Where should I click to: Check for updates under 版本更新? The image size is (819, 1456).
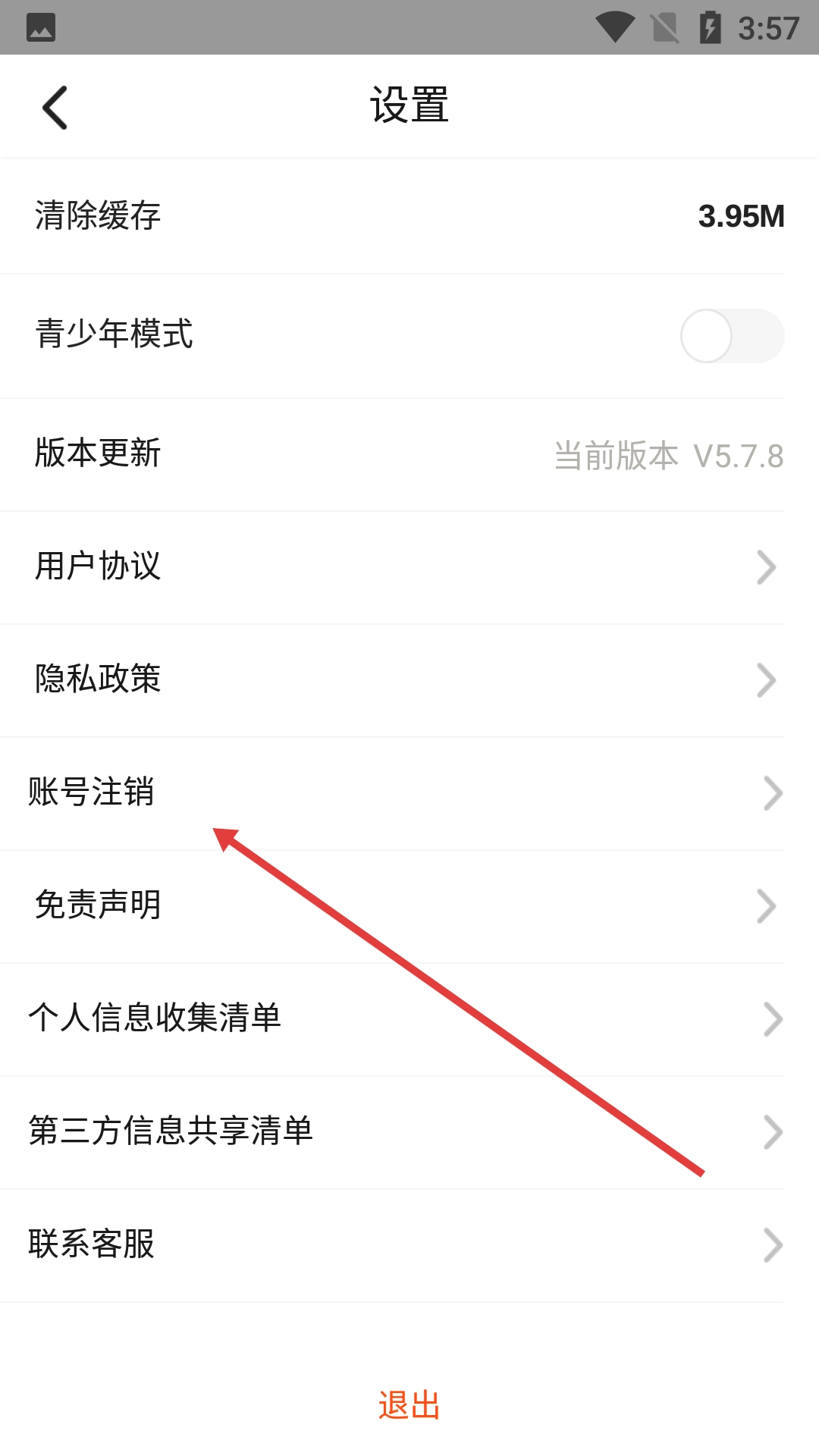click(x=409, y=454)
